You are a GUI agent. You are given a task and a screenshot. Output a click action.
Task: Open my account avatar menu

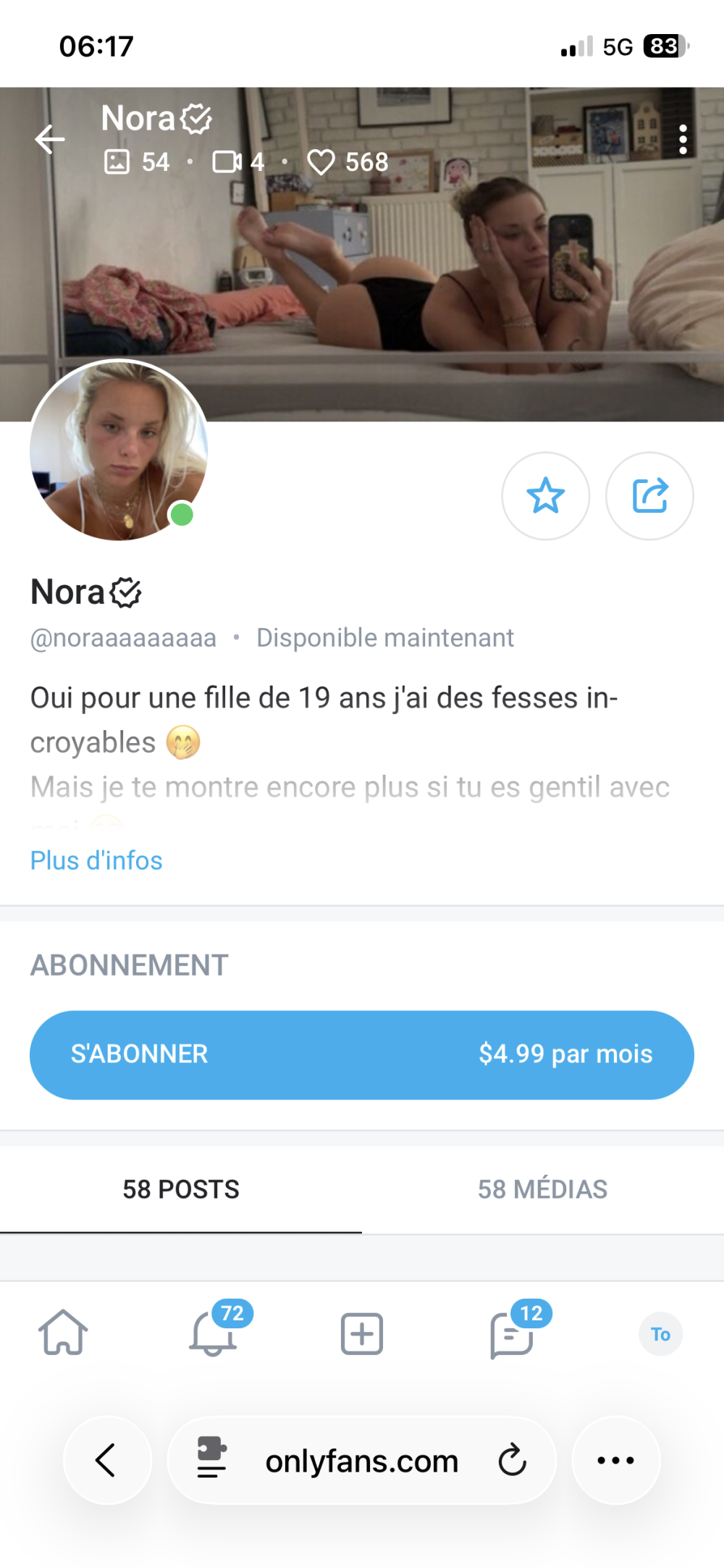pyautogui.click(x=660, y=1334)
